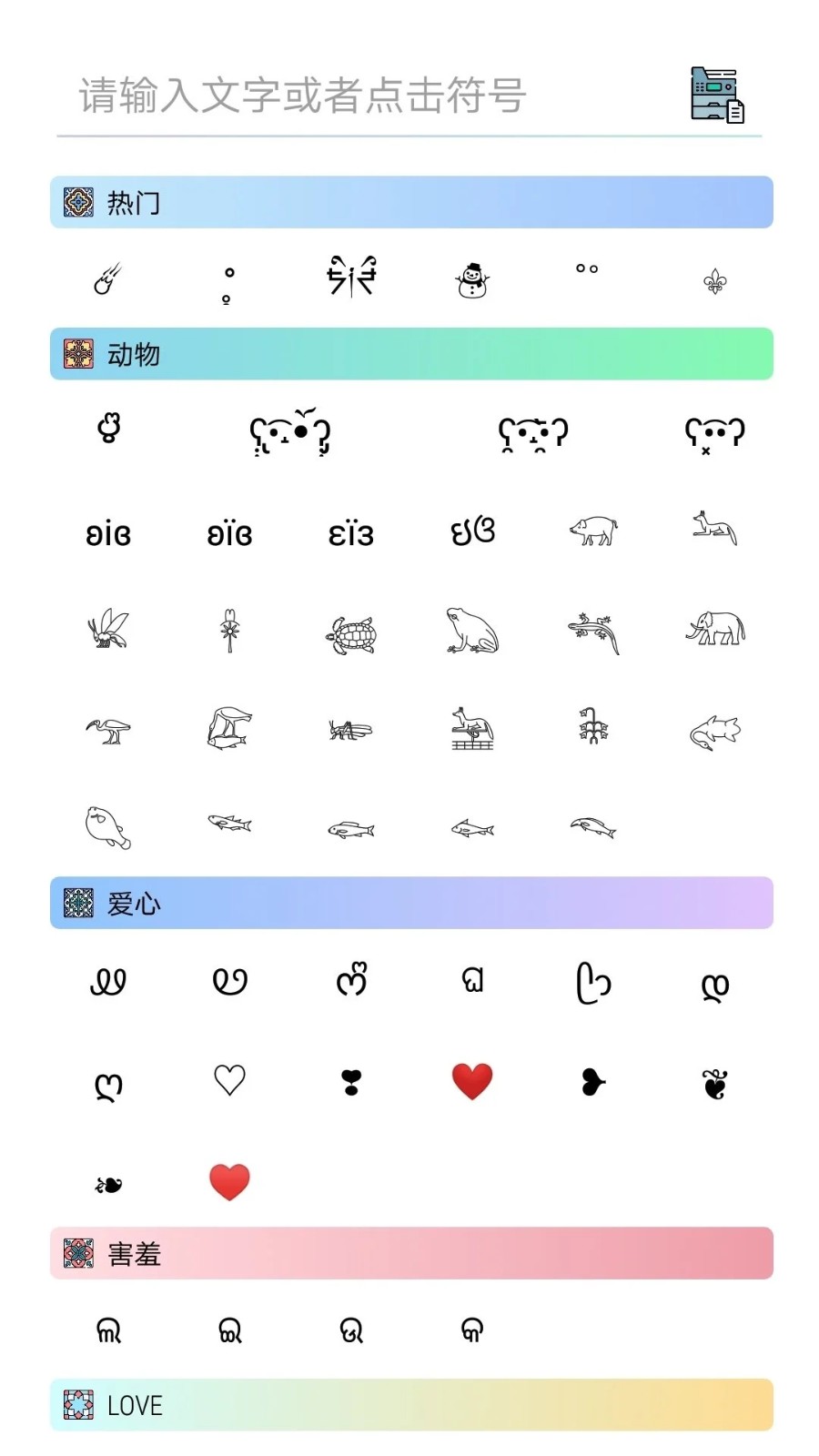Switch to the 热门 category
The width and height of the screenshot is (819, 1456).
pos(409,202)
